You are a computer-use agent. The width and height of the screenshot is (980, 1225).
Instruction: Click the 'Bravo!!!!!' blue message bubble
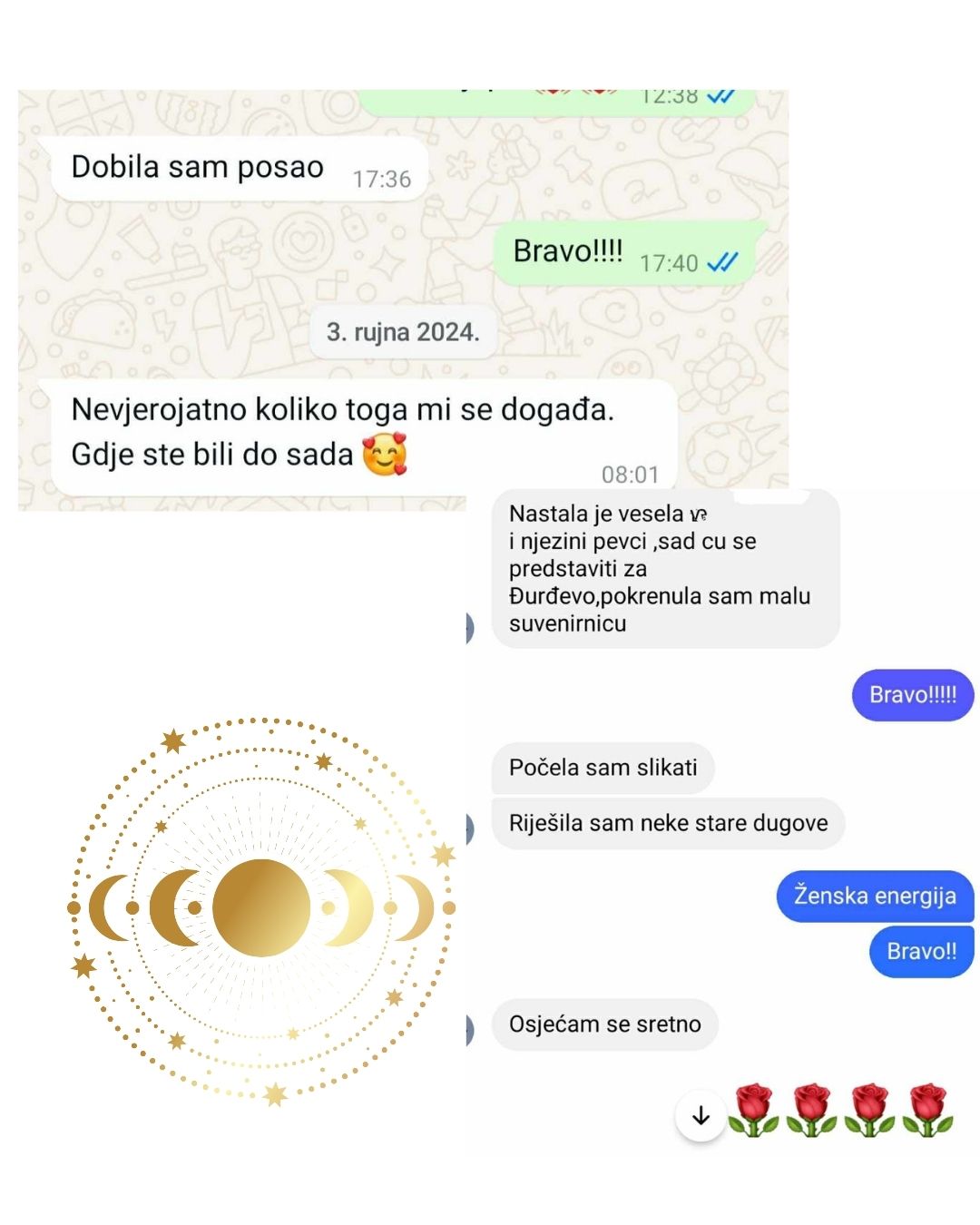point(912,695)
